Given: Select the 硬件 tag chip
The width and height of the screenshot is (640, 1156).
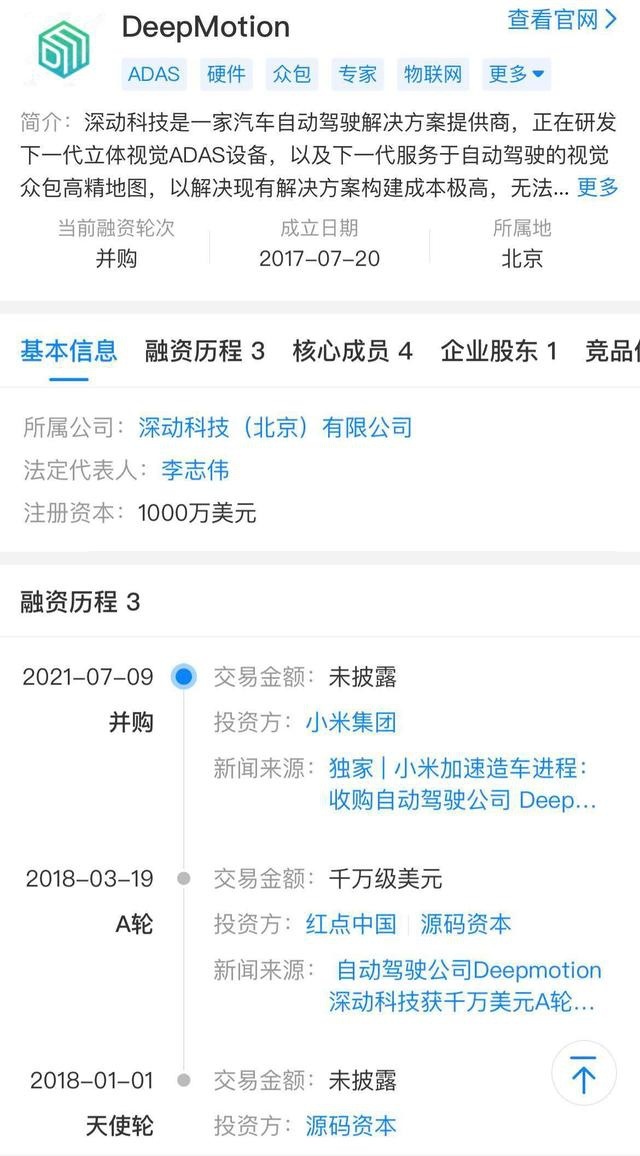Looking at the screenshot, I should [x=226, y=74].
